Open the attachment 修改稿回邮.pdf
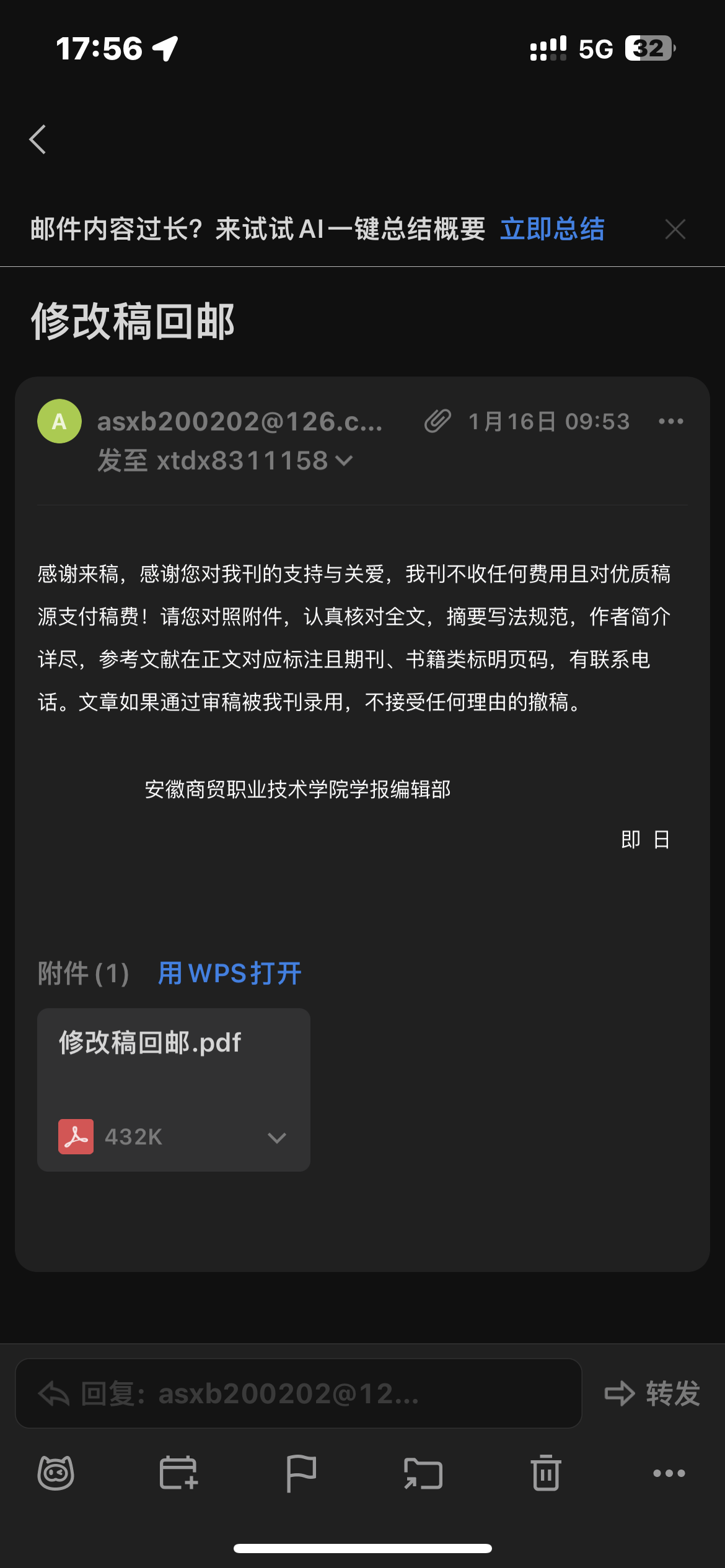The height and width of the screenshot is (1568, 725). [x=150, y=1043]
